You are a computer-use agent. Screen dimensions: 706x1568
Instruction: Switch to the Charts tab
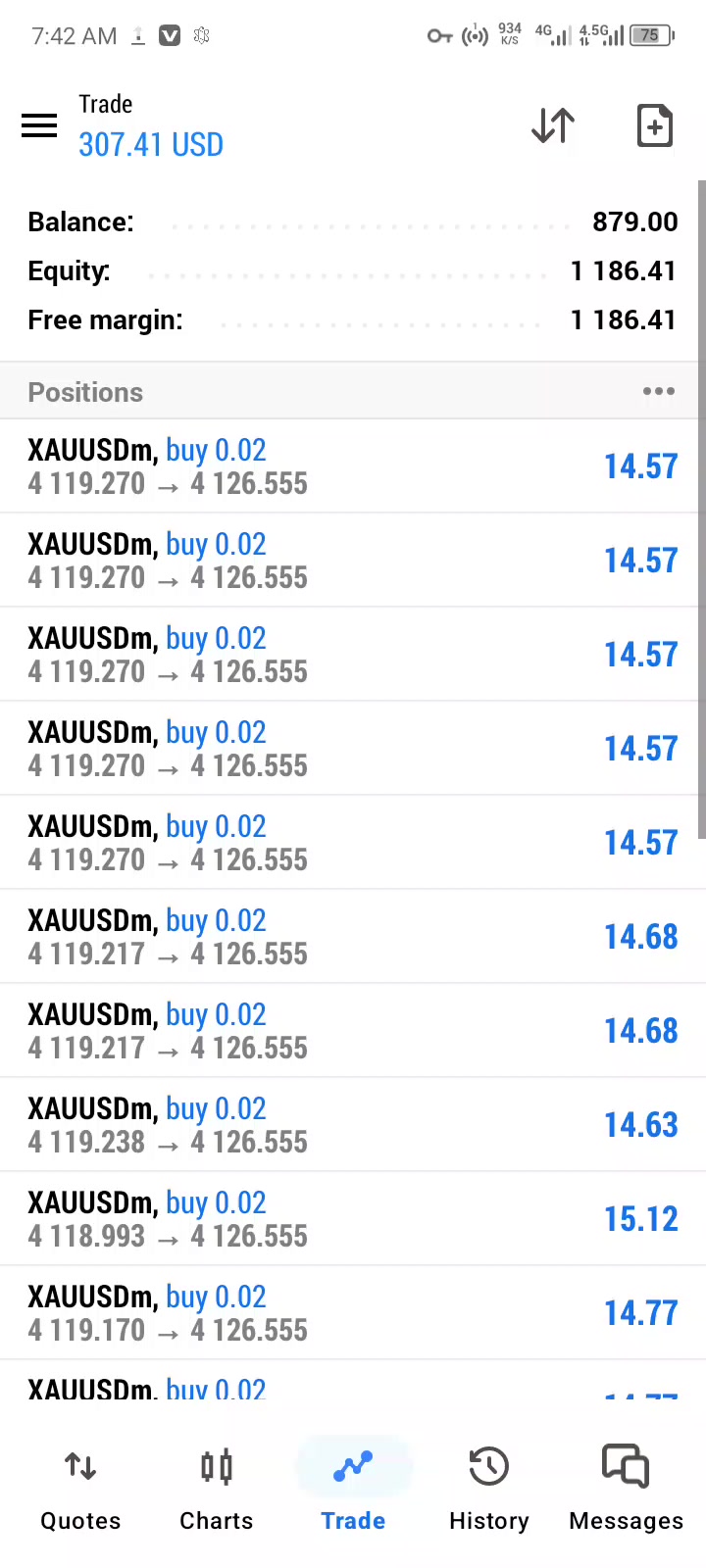point(217,1492)
